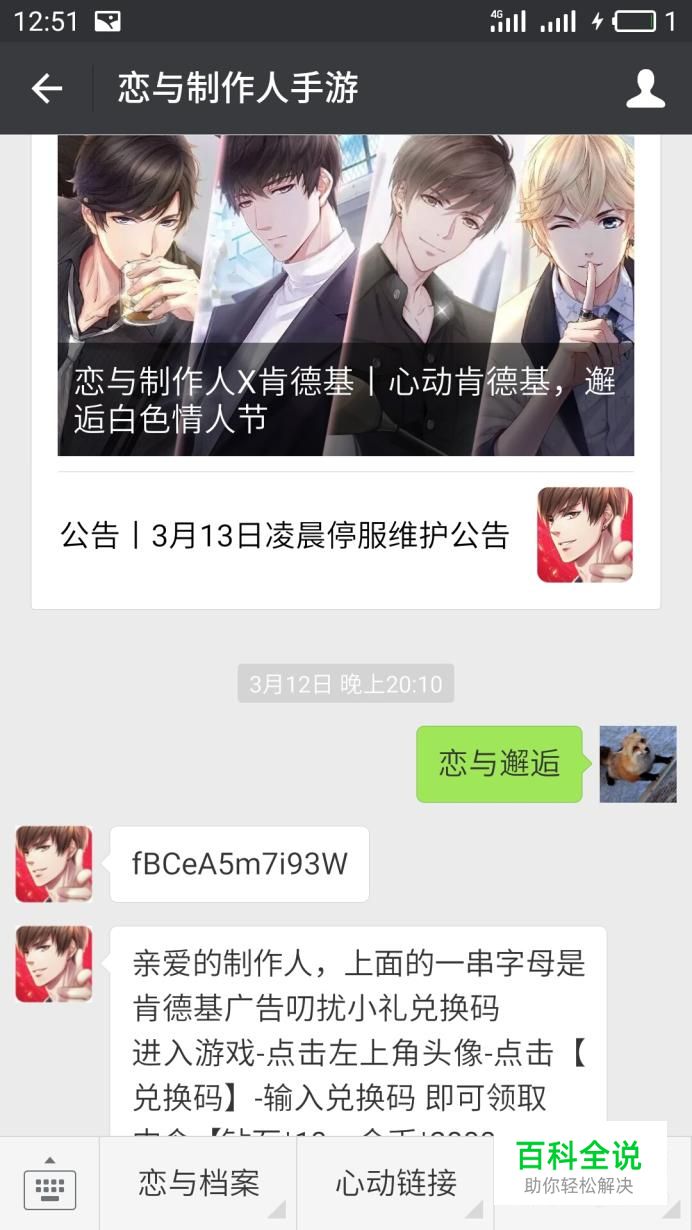Open the 3月13日凌晨停服维护公告 article
The height and width of the screenshot is (1230, 692).
coord(346,535)
